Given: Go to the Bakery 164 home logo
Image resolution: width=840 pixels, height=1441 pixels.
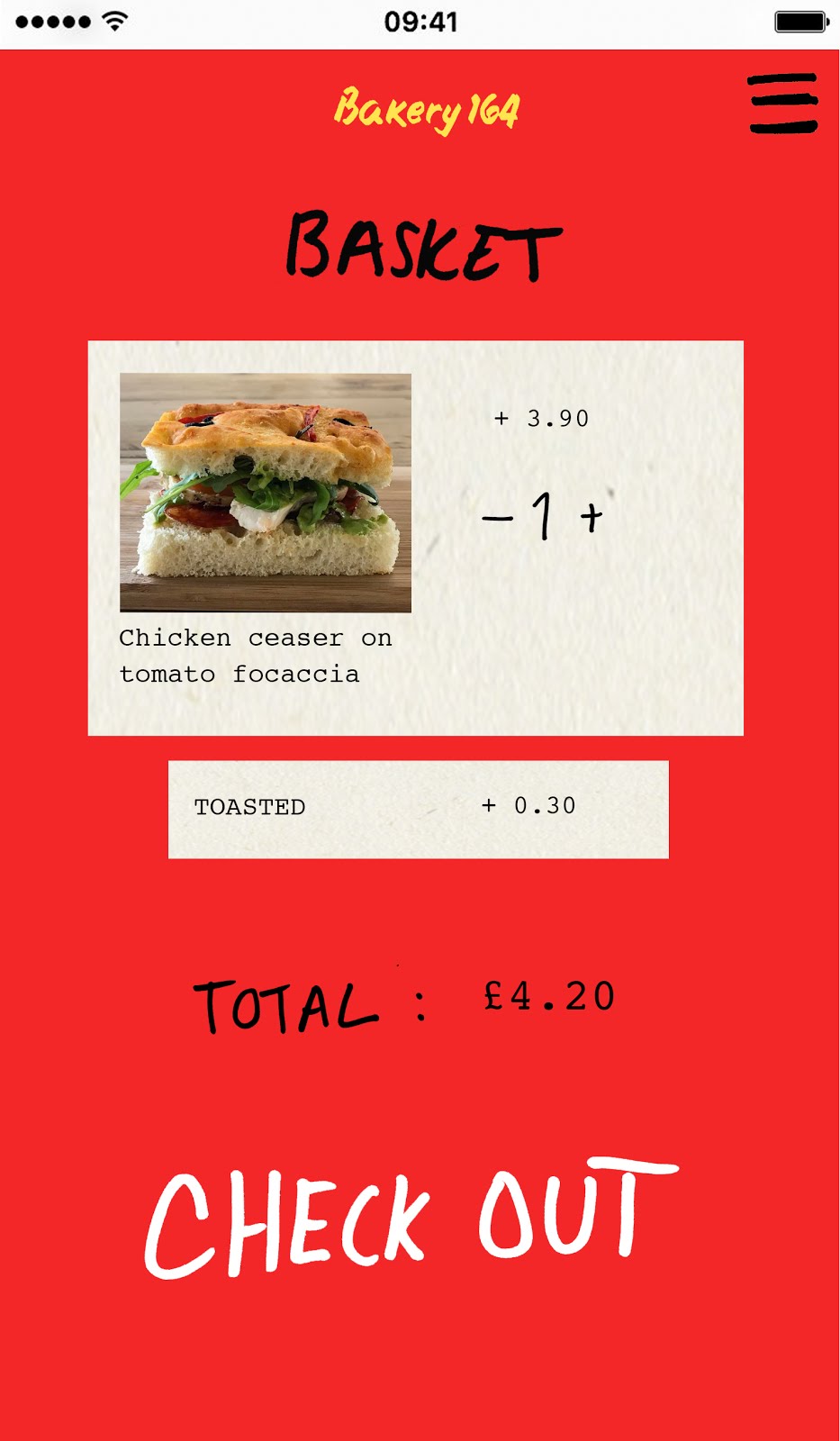Looking at the screenshot, I should click(x=427, y=110).
